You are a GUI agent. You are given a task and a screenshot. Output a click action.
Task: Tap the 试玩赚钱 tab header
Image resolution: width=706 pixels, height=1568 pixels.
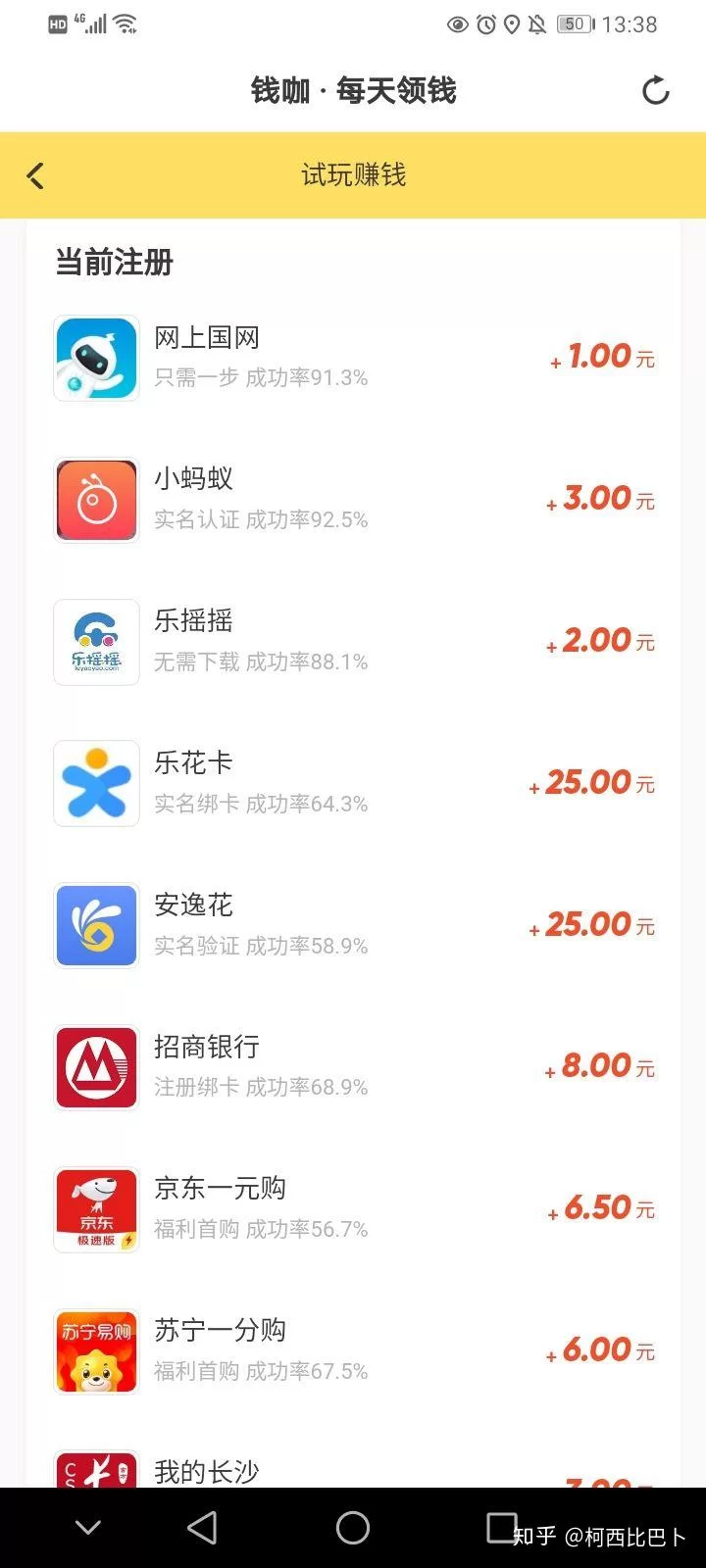click(353, 175)
